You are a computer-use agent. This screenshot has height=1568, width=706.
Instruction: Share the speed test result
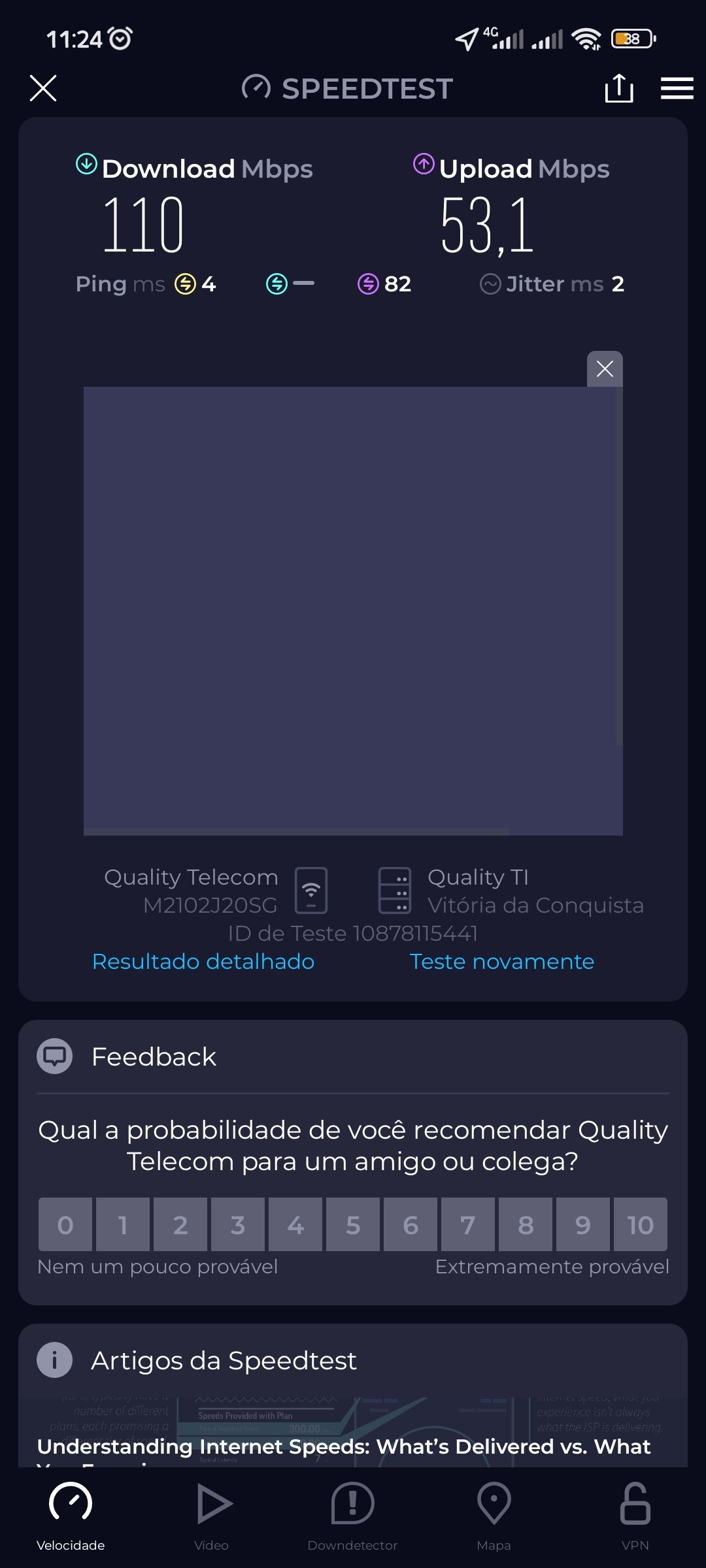(x=618, y=88)
